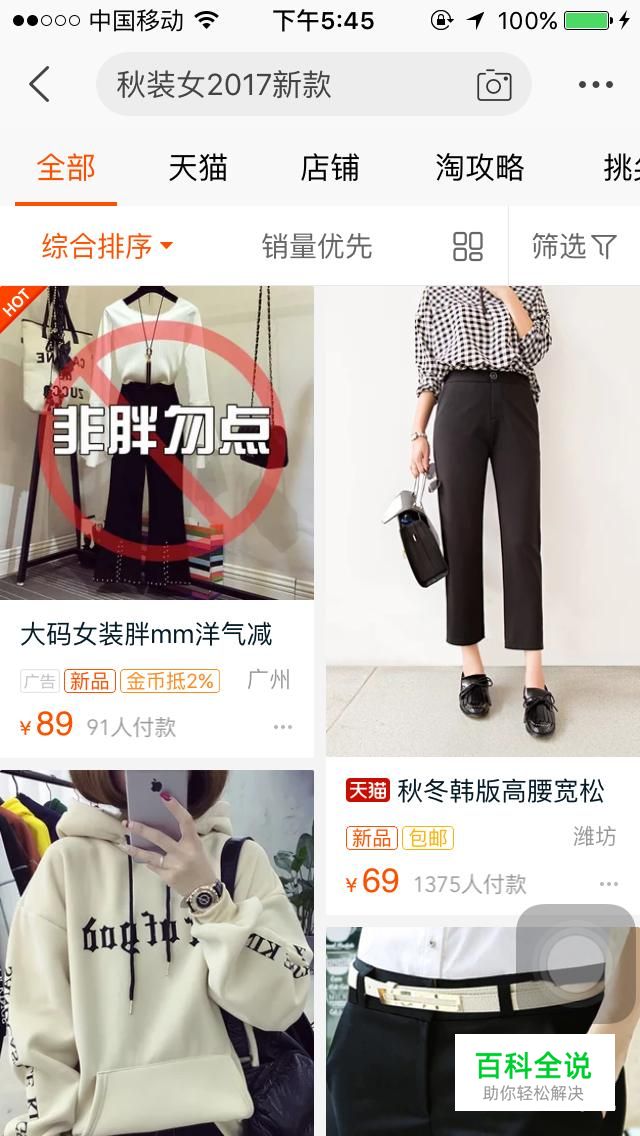Switch to the 店铺 tab
This screenshot has height=1136, width=640.
click(330, 168)
